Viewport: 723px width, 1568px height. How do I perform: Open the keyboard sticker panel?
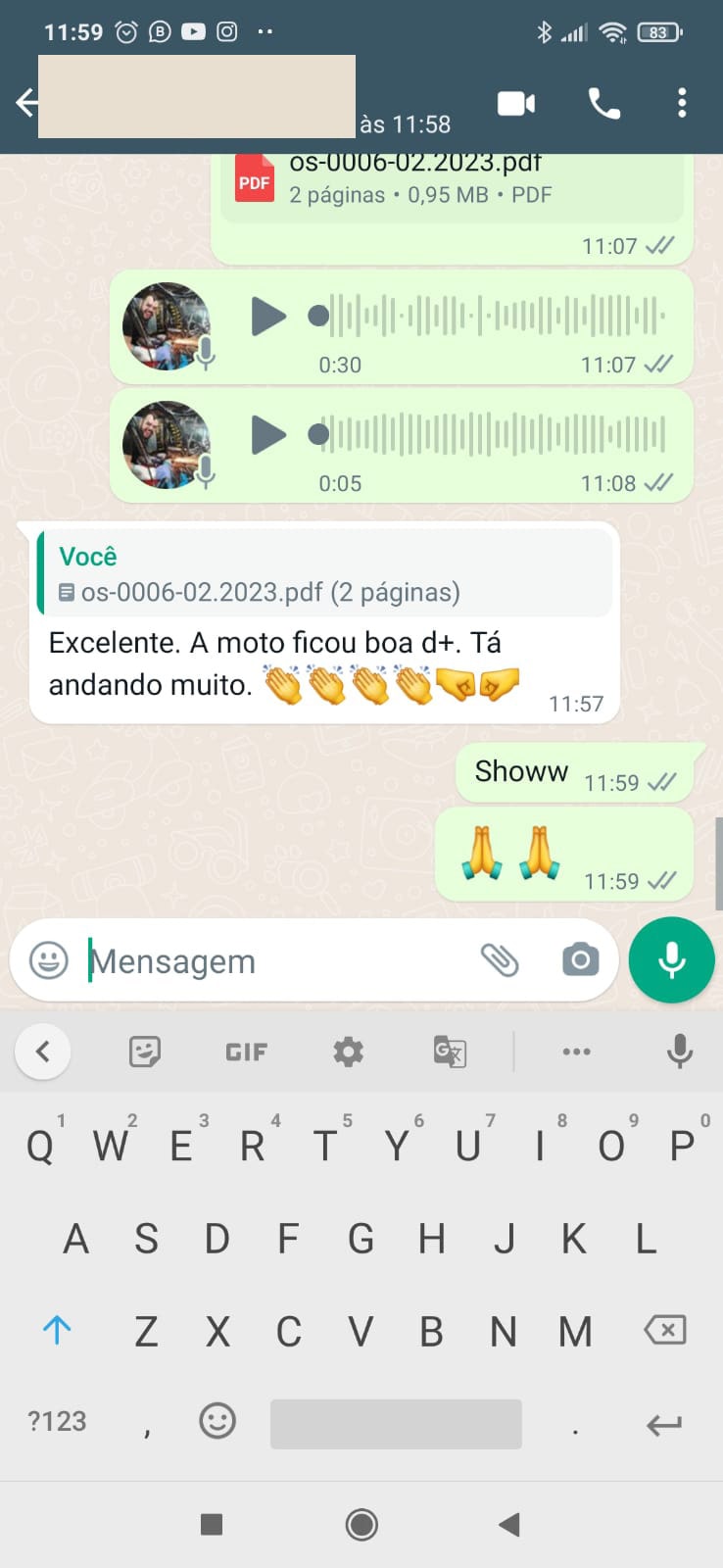[x=145, y=1052]
